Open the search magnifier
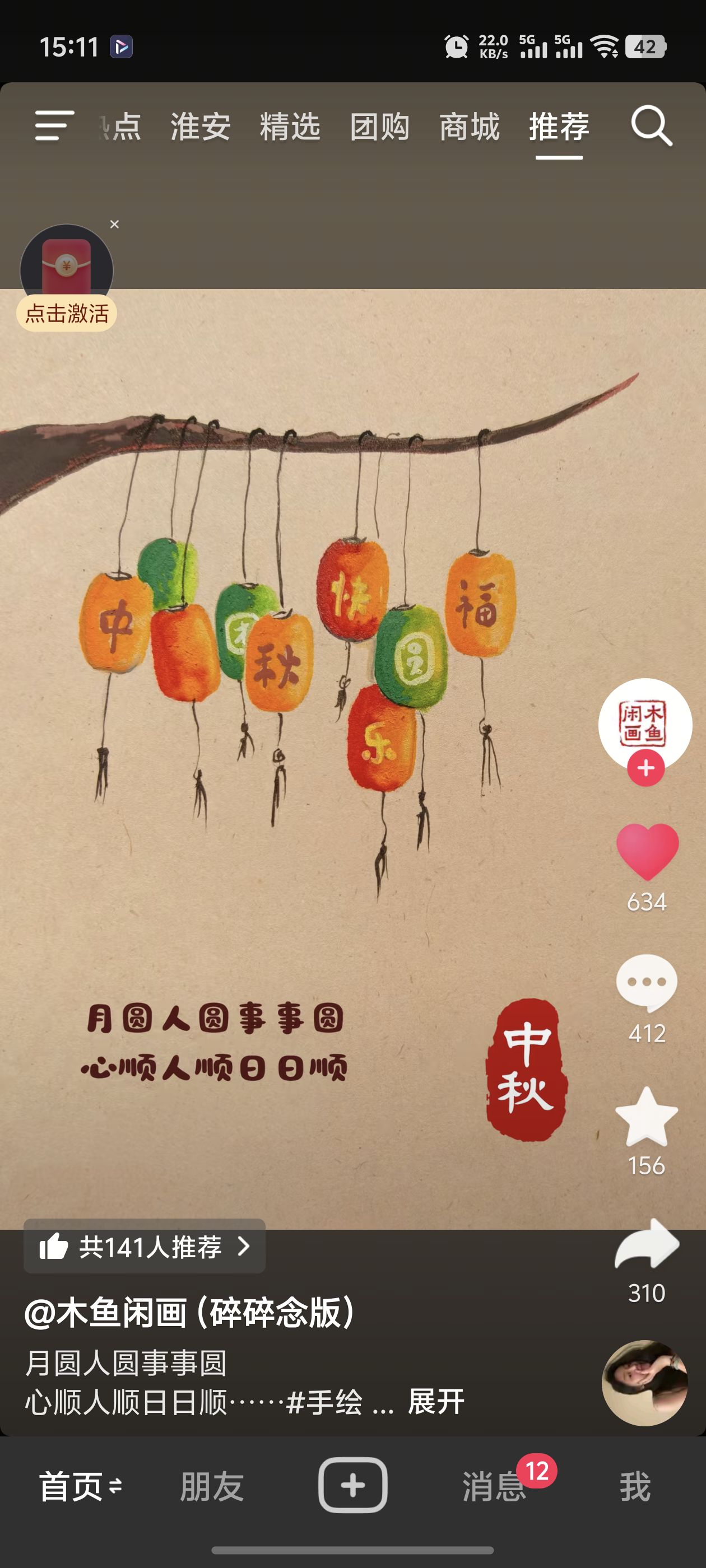The image size is (706, 1568). tap(651, 126)
